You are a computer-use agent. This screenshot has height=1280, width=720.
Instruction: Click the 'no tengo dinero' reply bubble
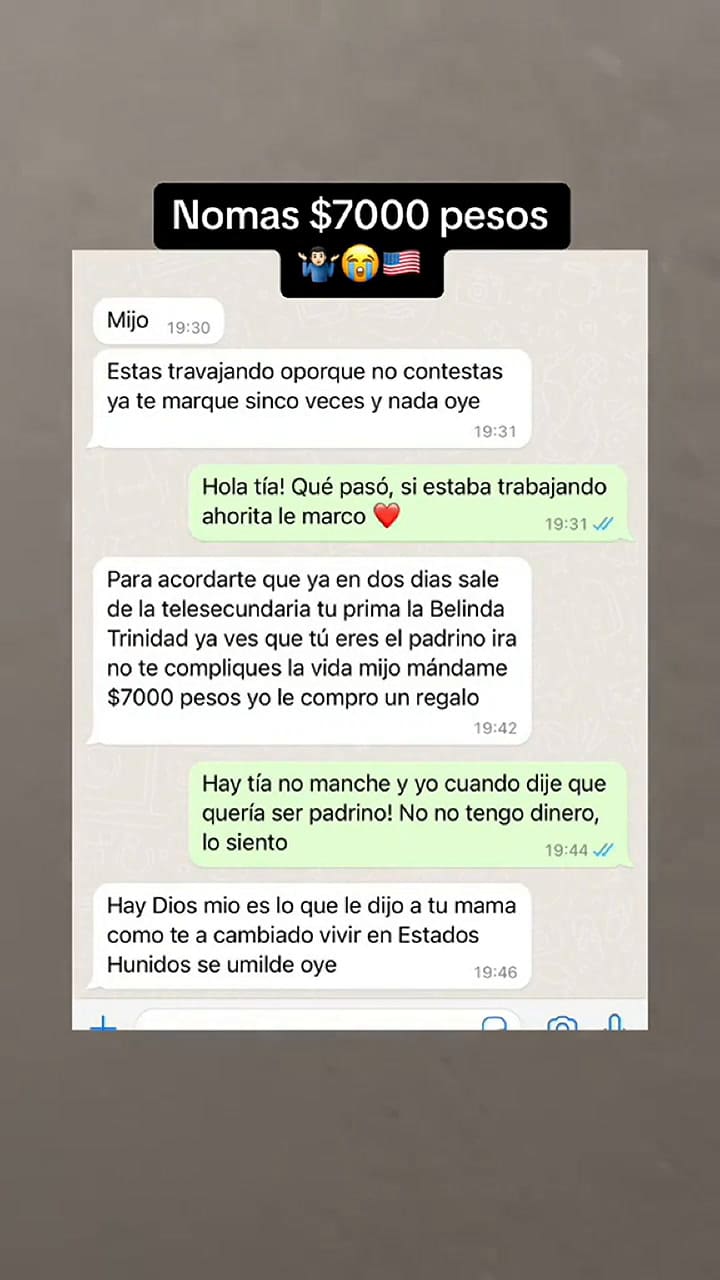click(408, 813)
